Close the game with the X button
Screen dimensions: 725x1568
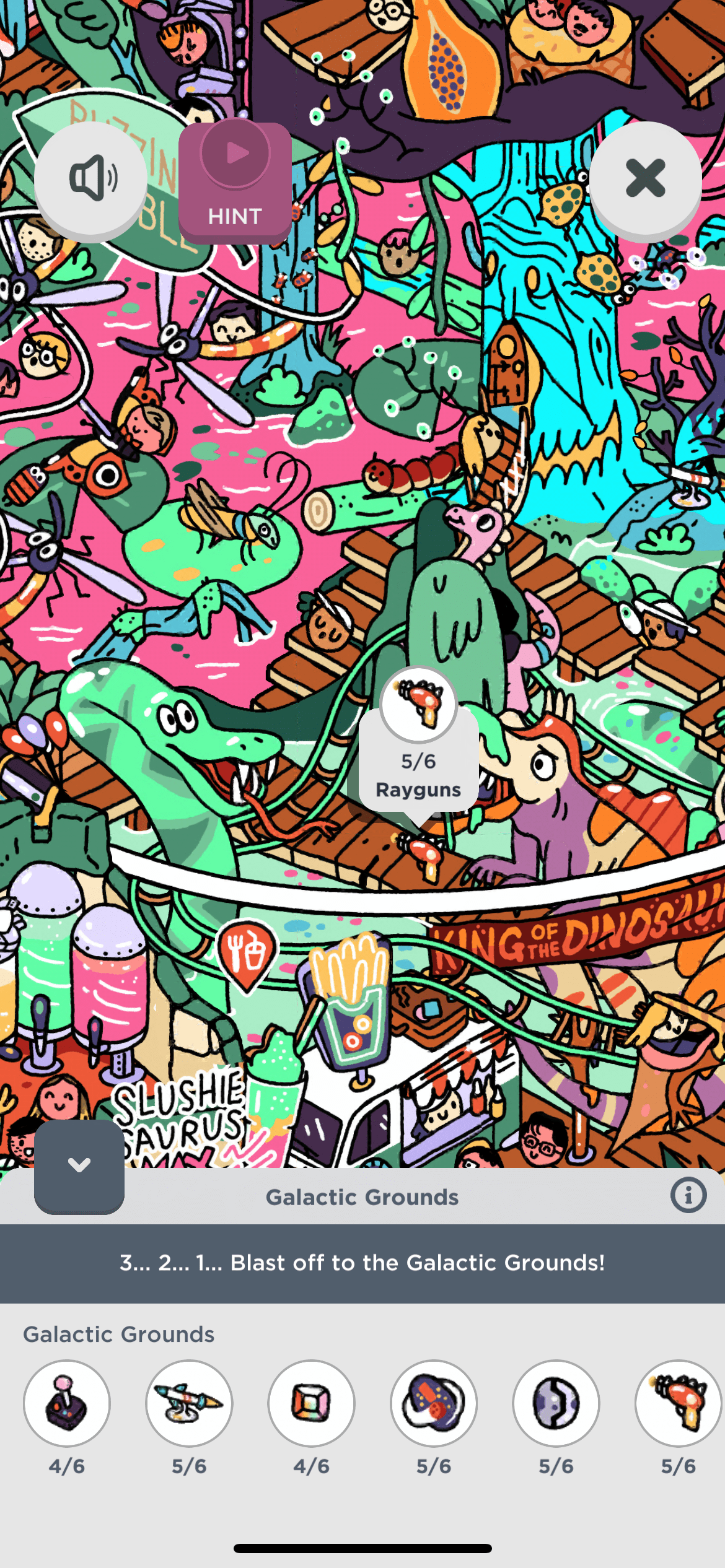click(645, 179)
